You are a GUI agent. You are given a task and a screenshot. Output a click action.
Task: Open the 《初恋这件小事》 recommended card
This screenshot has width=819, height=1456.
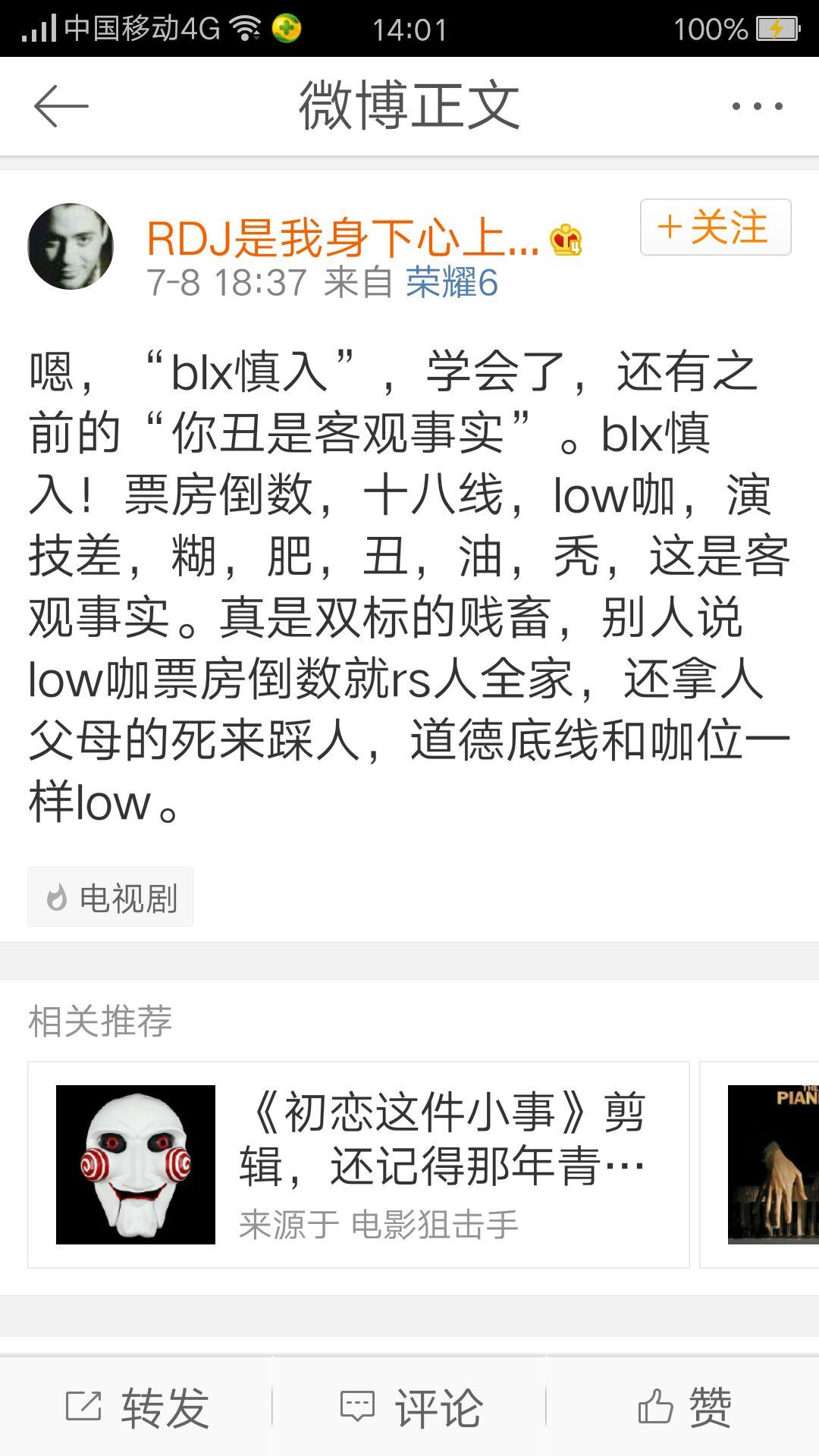pyautogui.click(x=358, y=1164)
